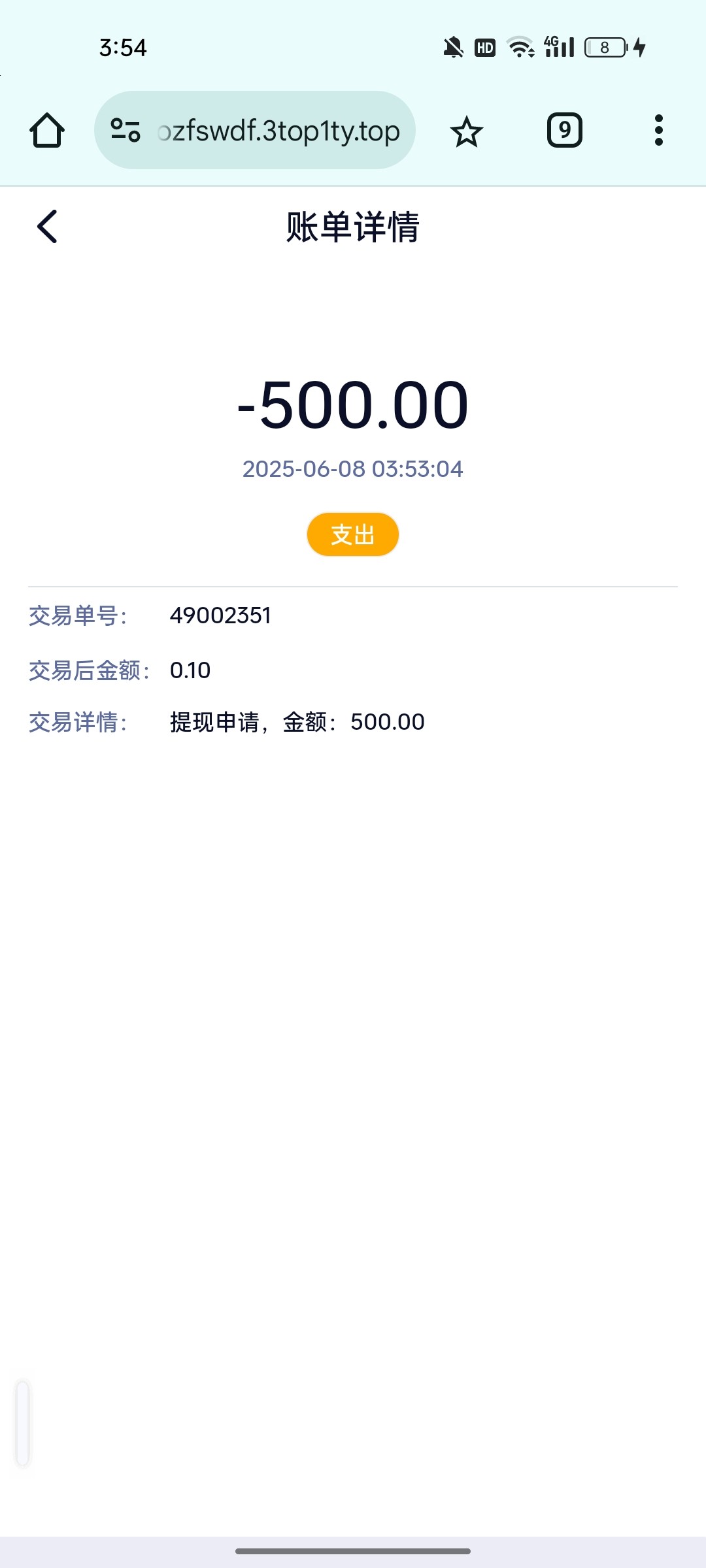Bookmark this page with the star

tap(467, 131)
